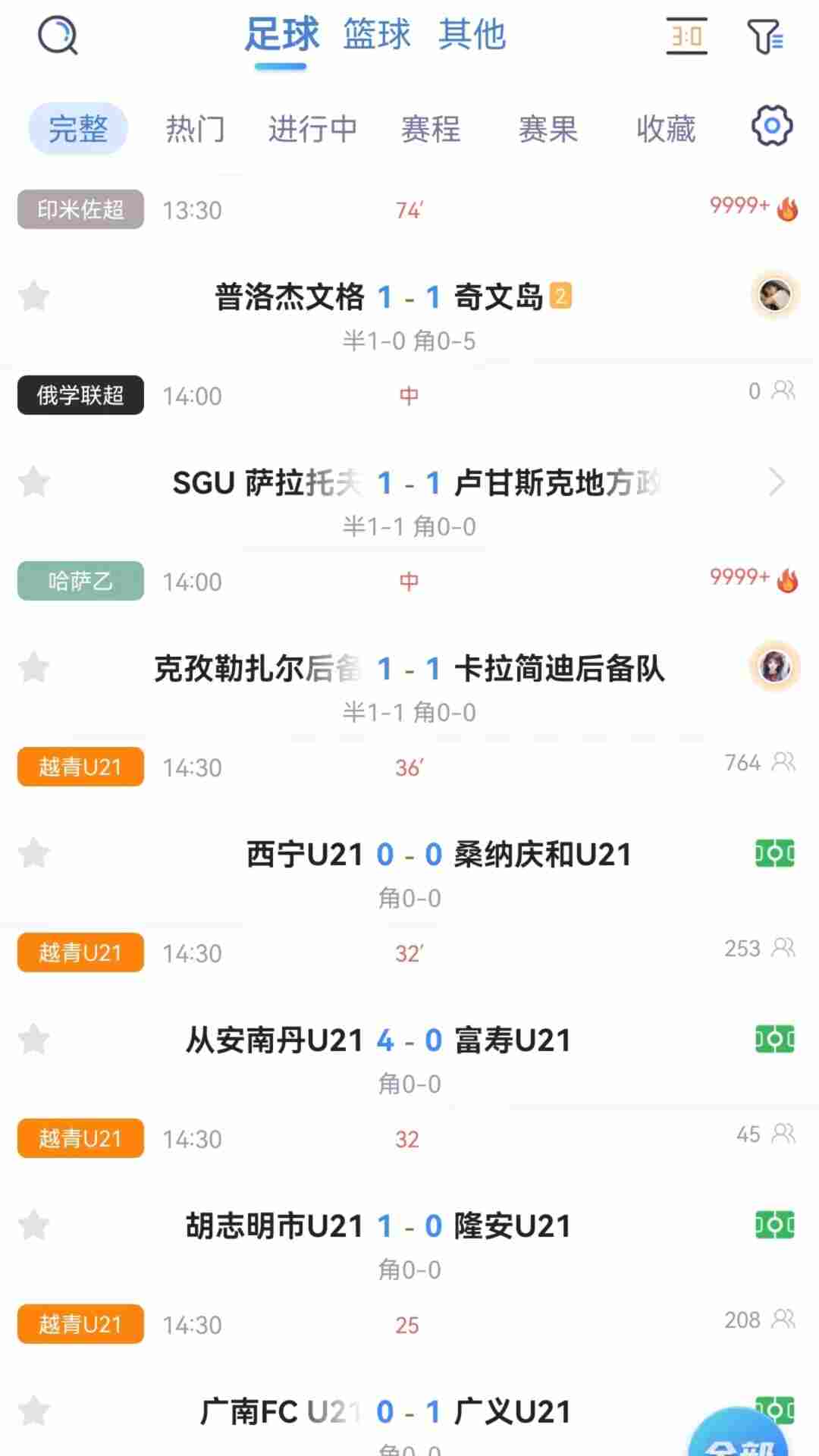Tap the avatar beside 卡拉简迪后备队 match
The width and height of the screenshot is (819, 1456).
click(774, 667)
